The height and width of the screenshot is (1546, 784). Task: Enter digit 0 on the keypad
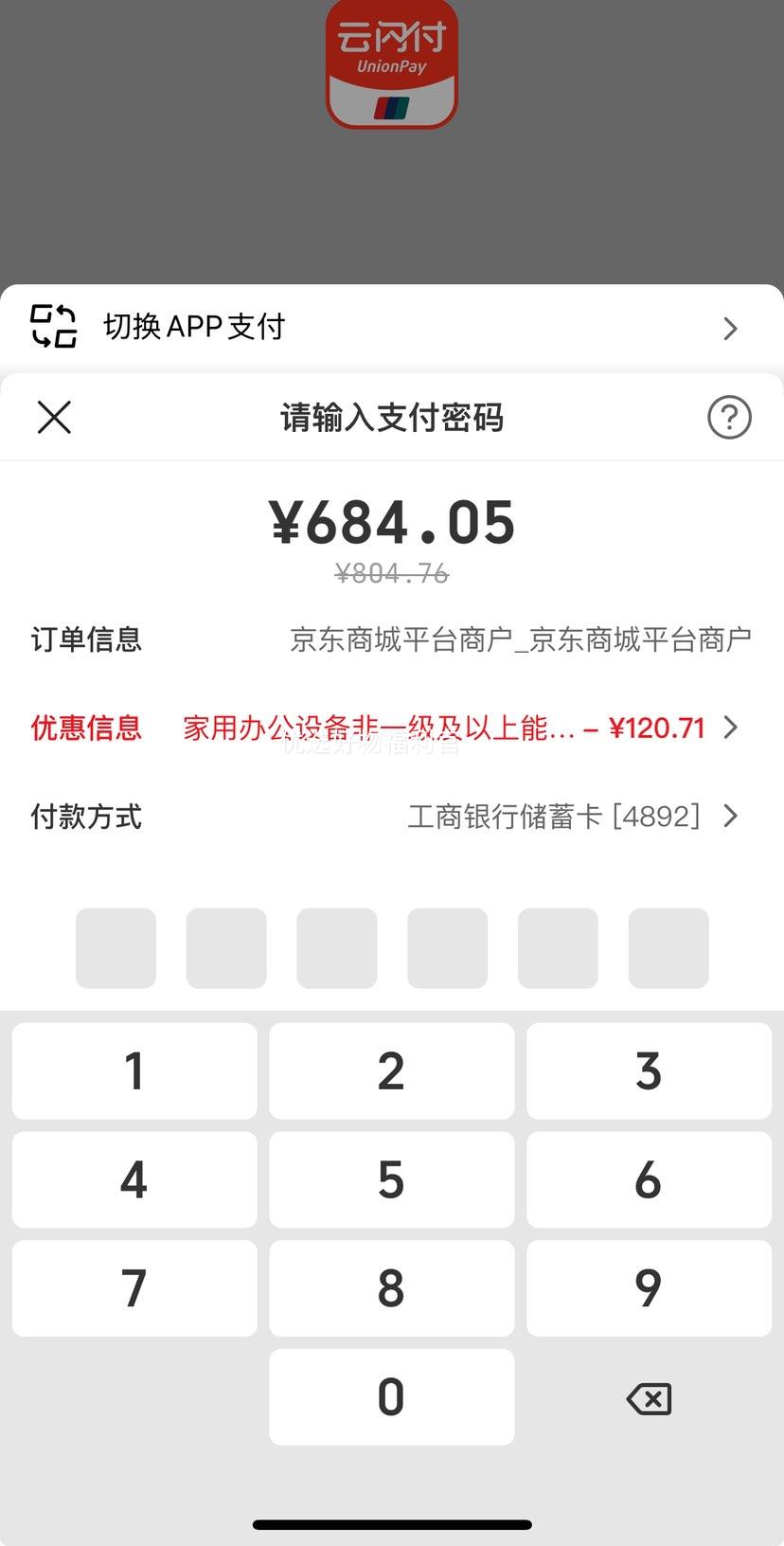coord(392,1397)
